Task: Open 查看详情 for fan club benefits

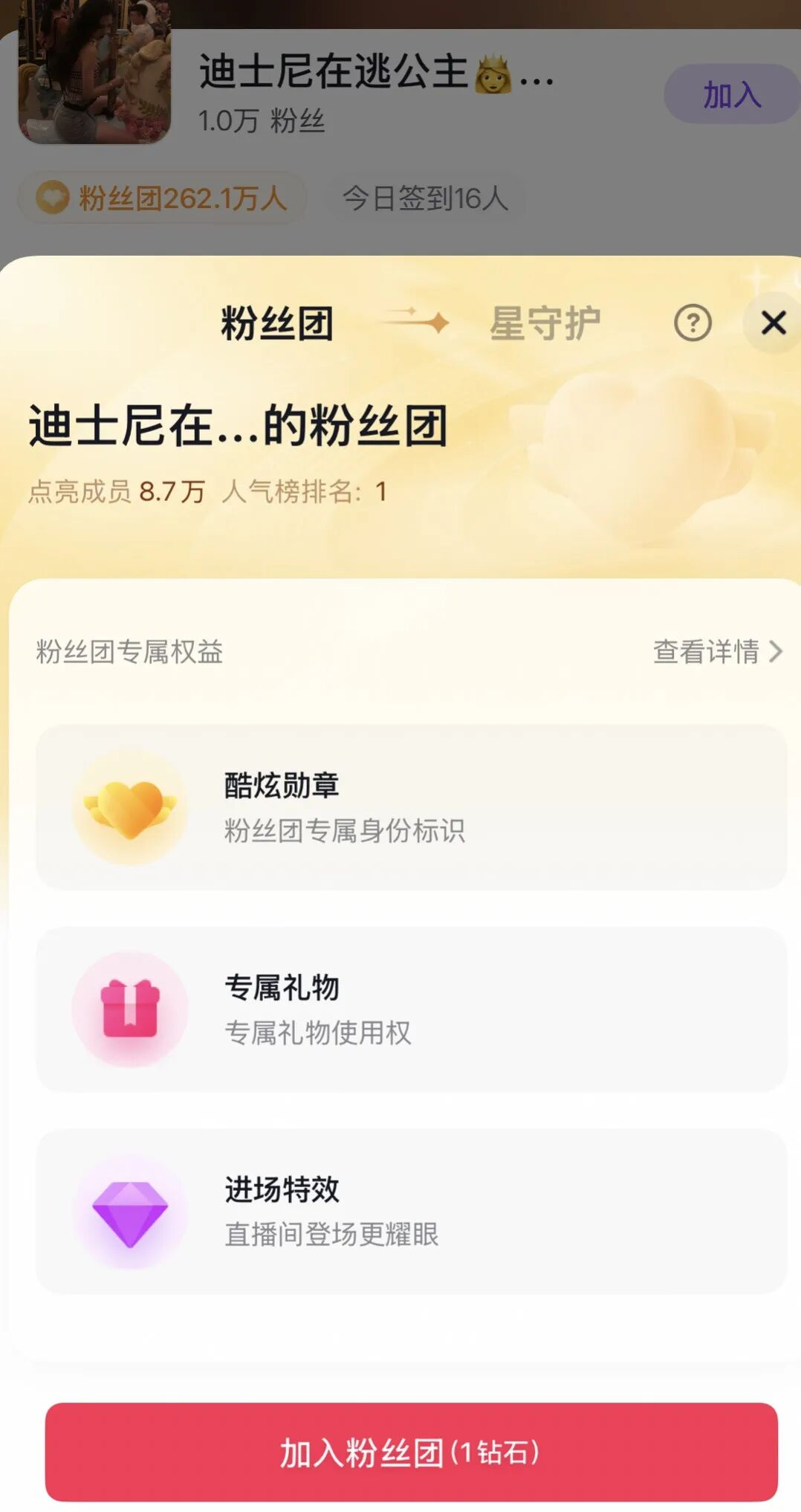Action: [x=716, y=651]
